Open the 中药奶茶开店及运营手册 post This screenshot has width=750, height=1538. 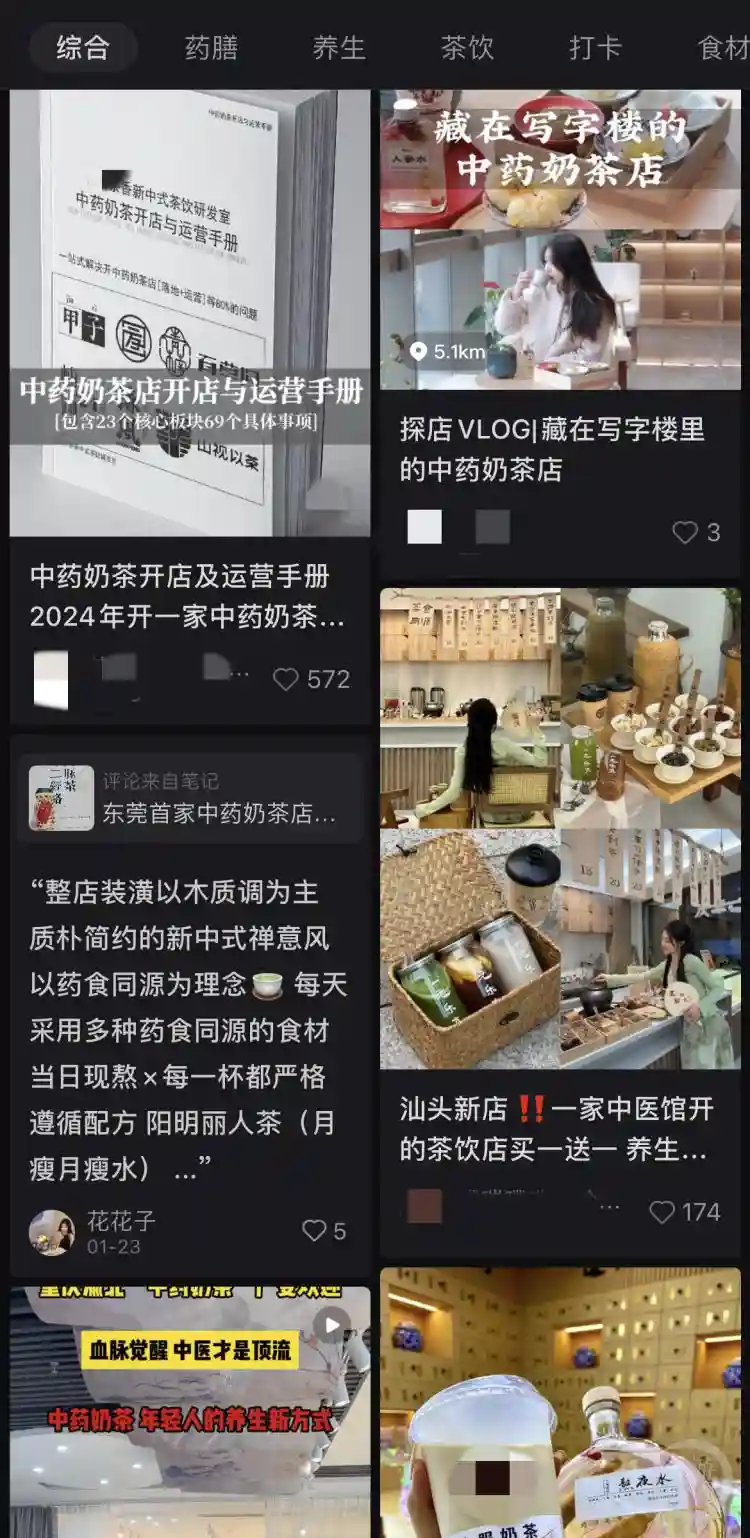pos(189,314)
